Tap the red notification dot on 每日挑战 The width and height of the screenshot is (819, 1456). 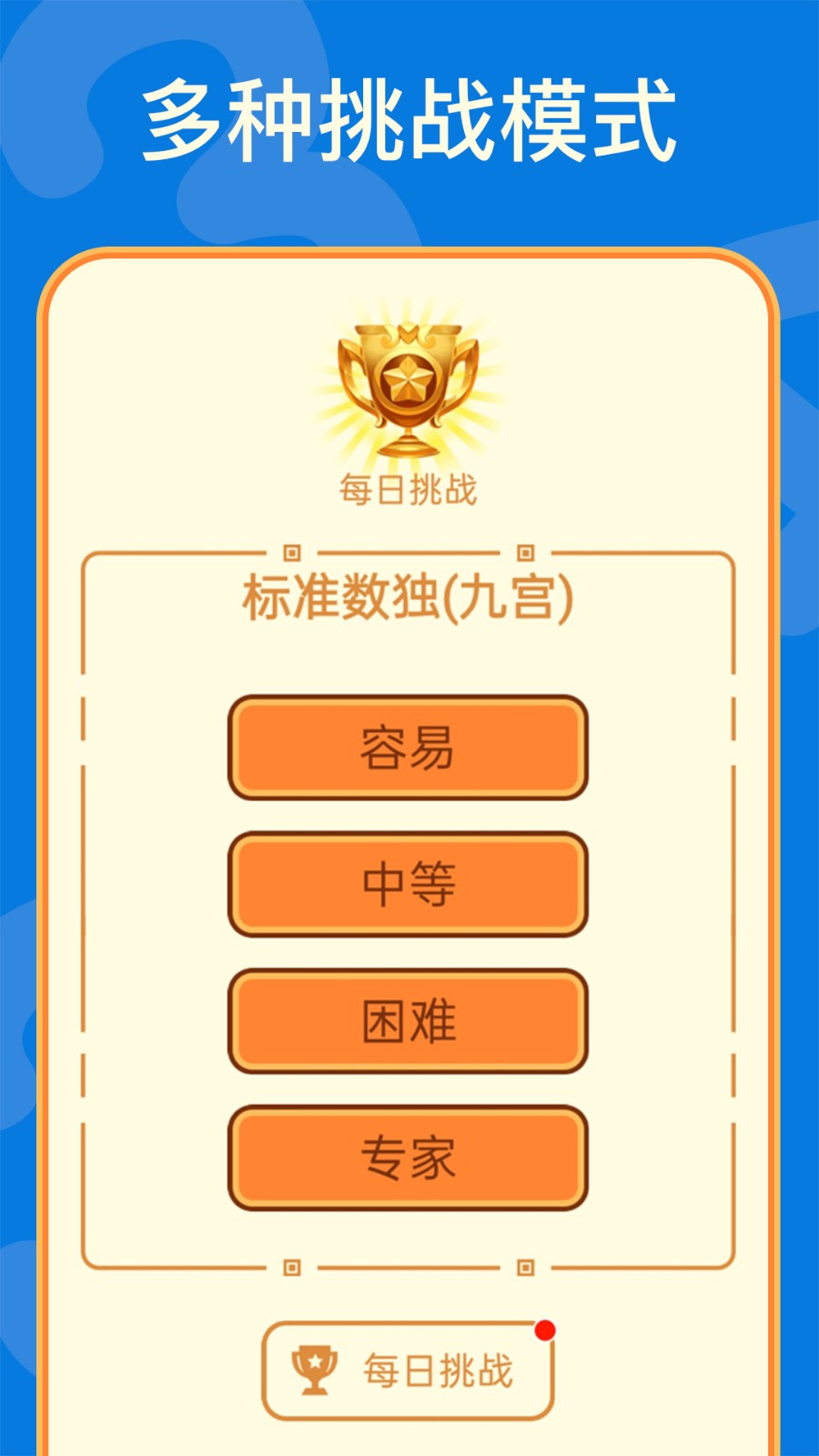546,1329
